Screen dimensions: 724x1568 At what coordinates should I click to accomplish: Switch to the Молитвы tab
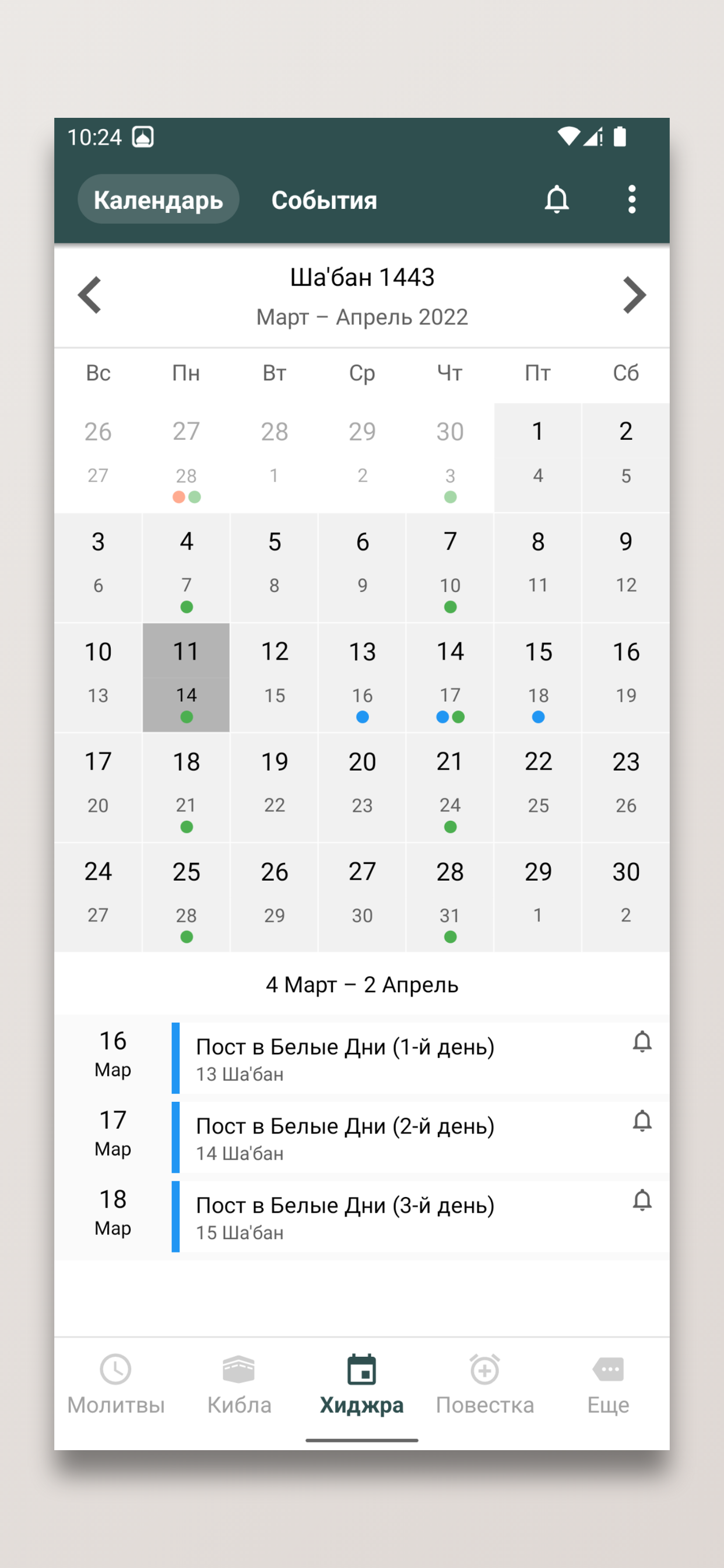115,1384
